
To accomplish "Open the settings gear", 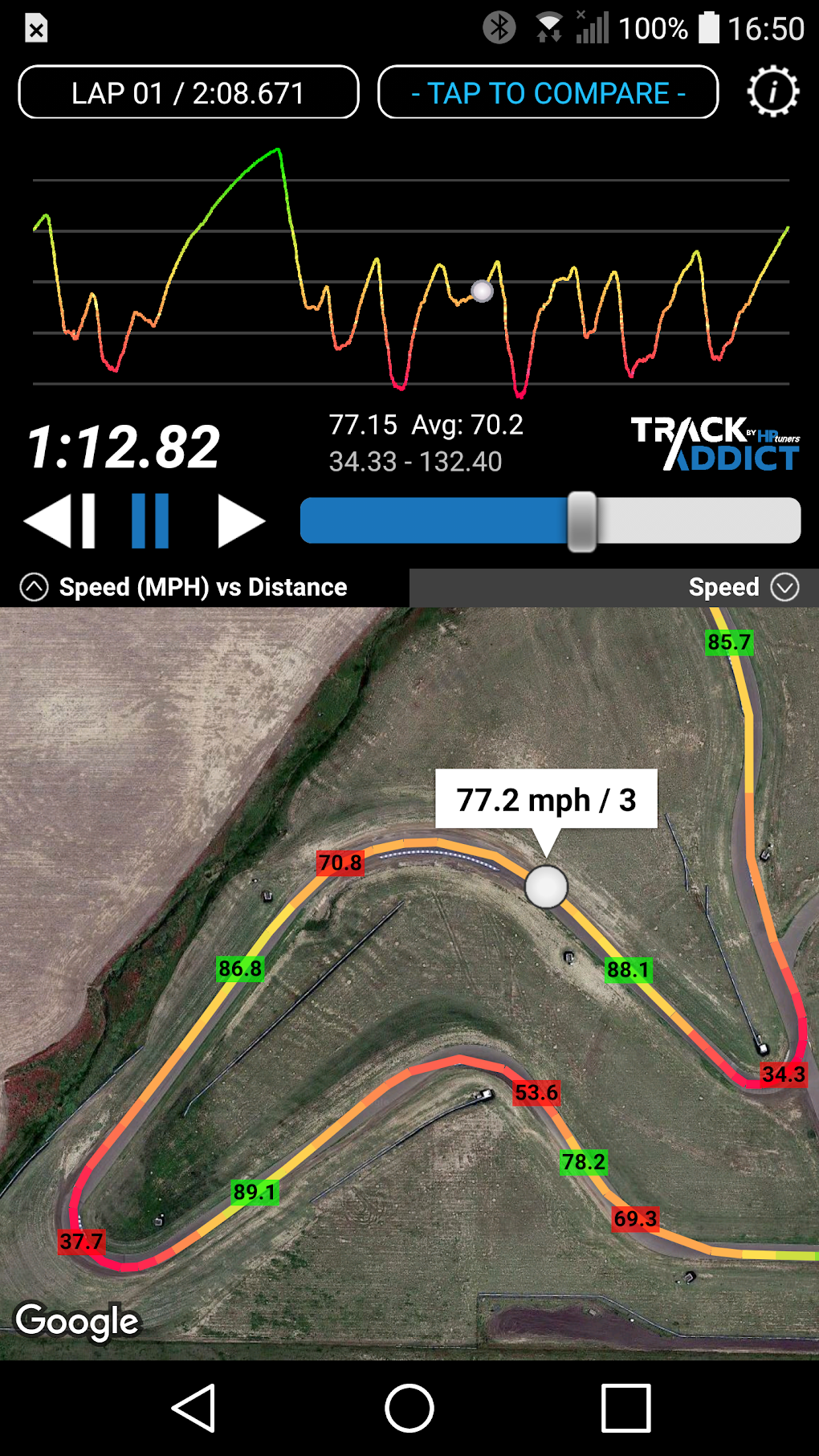I will point(772,92).
